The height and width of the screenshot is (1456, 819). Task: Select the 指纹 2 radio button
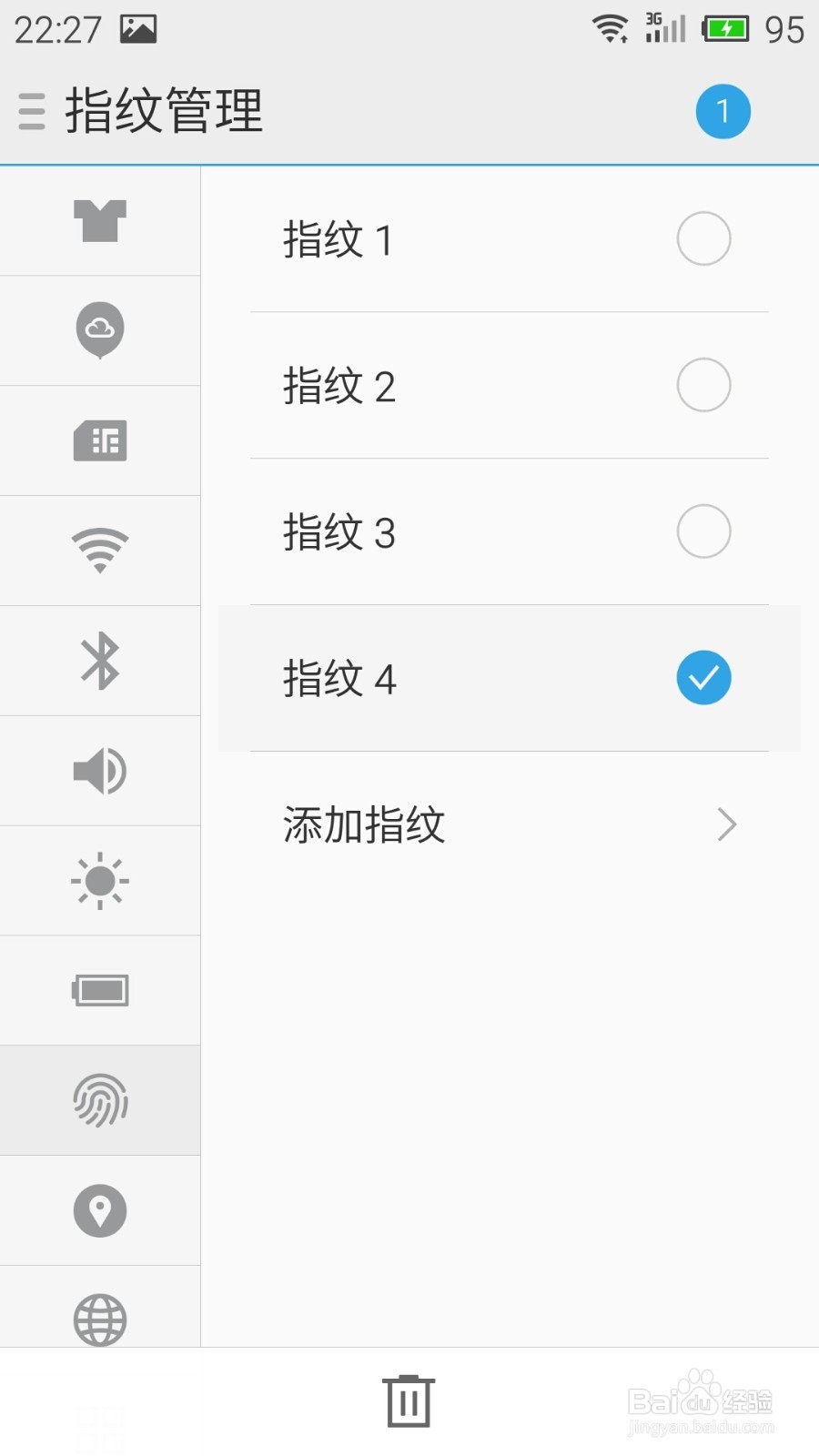[x=703, y=385]
